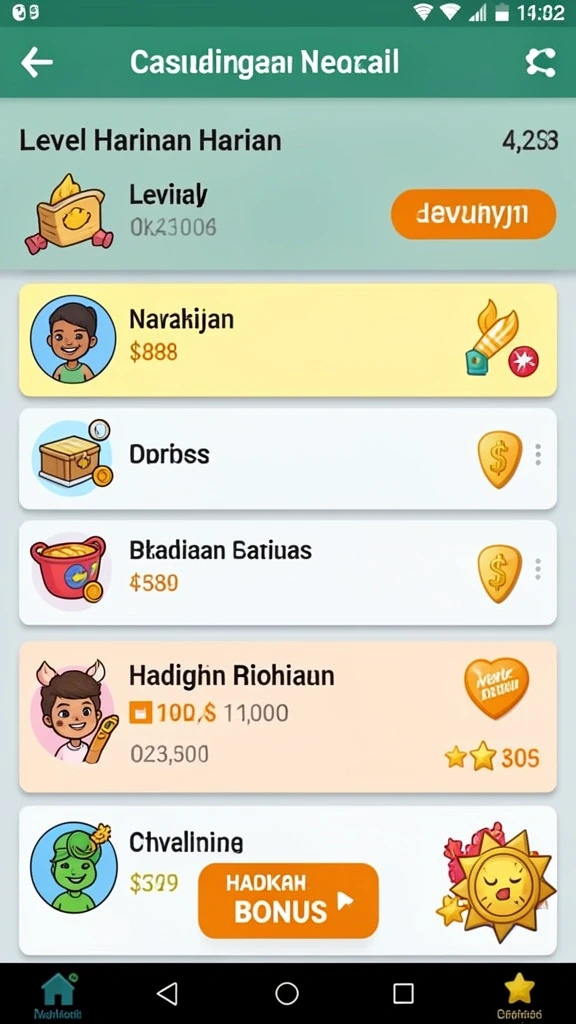The width and height of the screenshot is (576, 1024).
Task: Open the Bkadiaan Batiuas card
Action: tap(288, 572)
